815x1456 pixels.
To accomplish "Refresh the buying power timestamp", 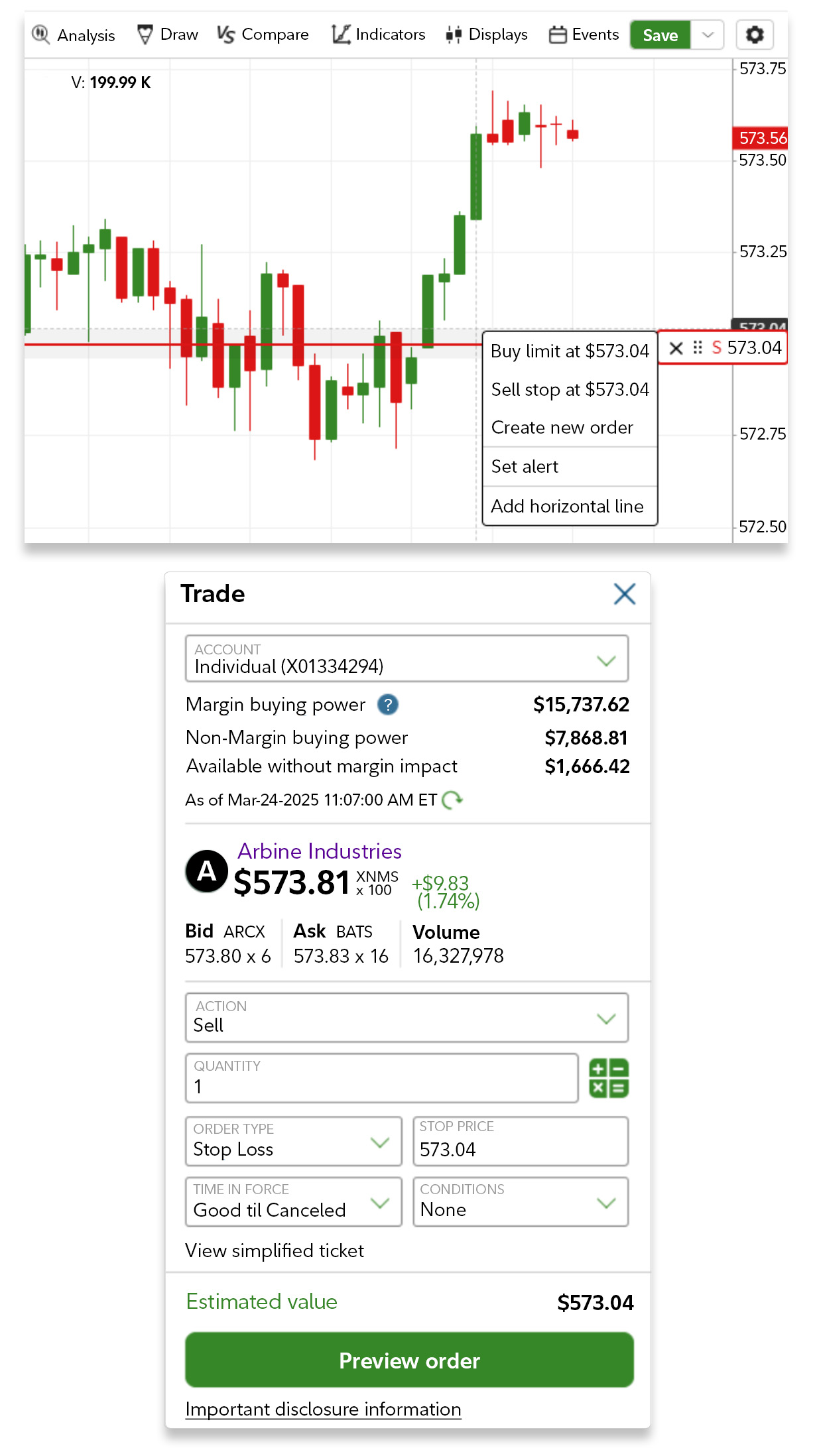I will pos(452,800).
